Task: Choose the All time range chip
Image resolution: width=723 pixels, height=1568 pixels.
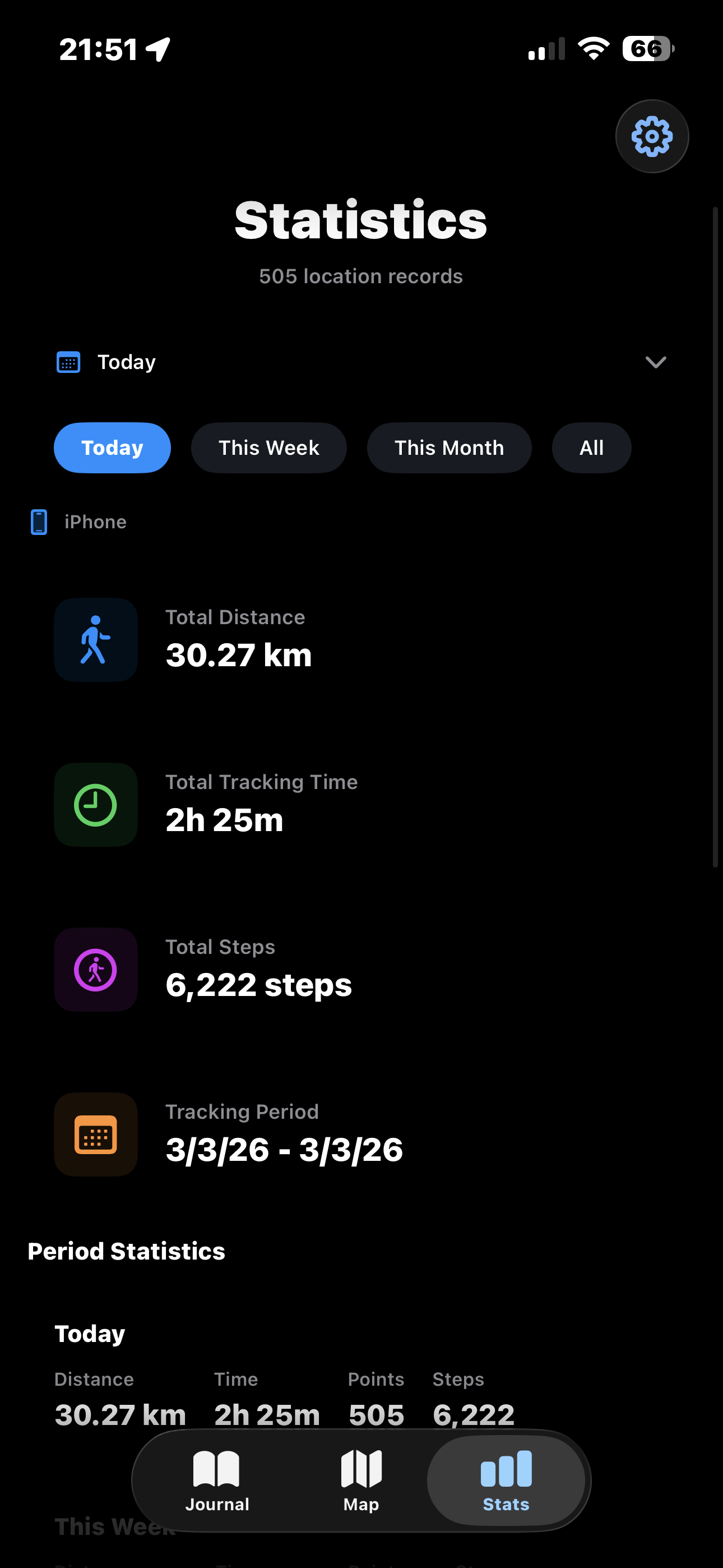Action: coord(591,448)
